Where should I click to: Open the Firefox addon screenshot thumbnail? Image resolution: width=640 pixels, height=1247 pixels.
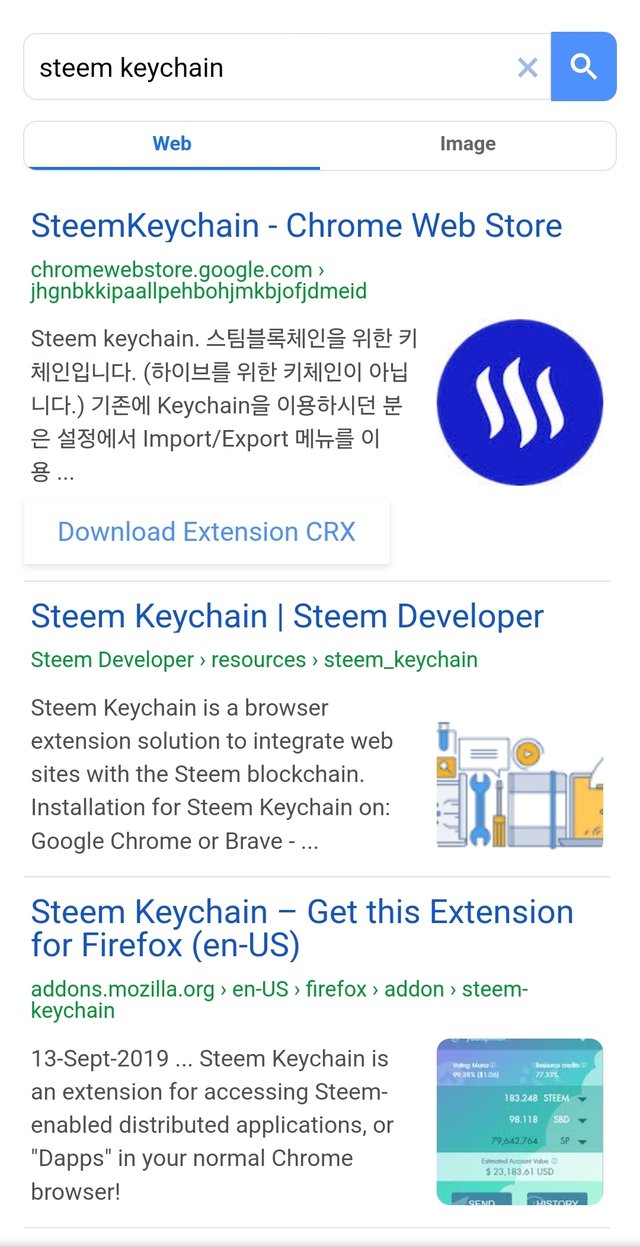tap(520, 1121)
